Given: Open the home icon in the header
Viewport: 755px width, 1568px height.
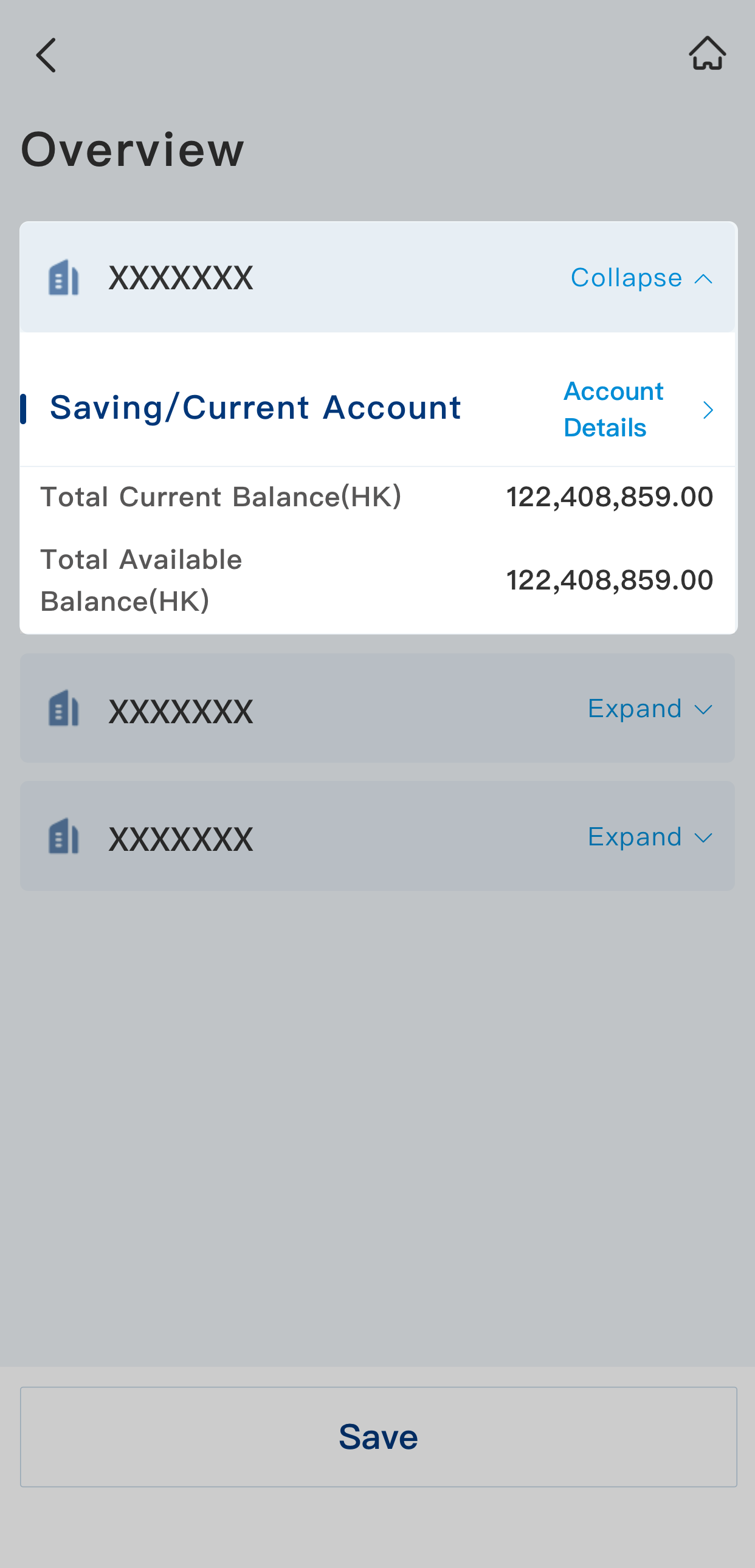Looking at the screenshot, I should 707,53.
